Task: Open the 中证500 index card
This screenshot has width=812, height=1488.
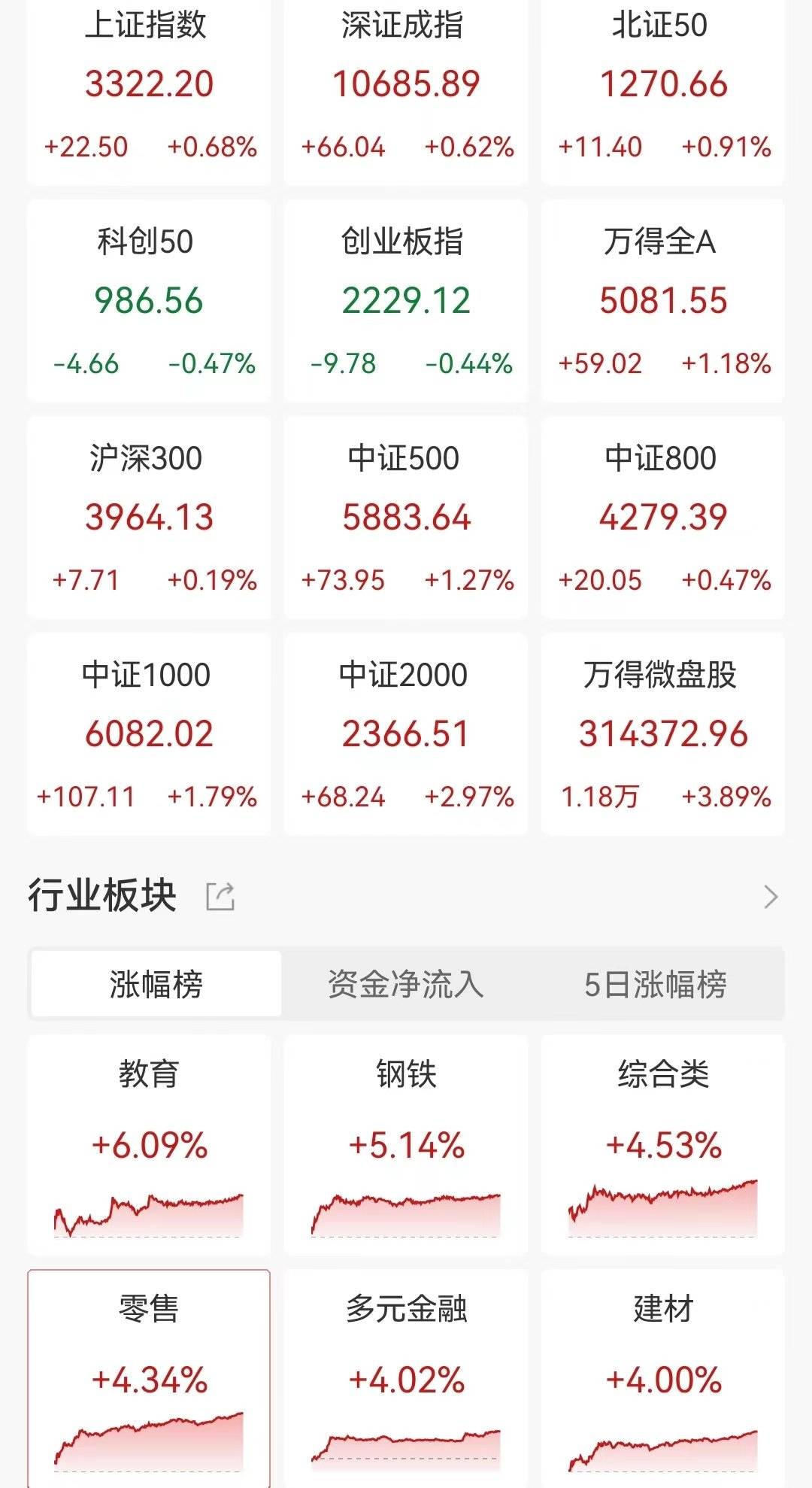Action: 404,519
